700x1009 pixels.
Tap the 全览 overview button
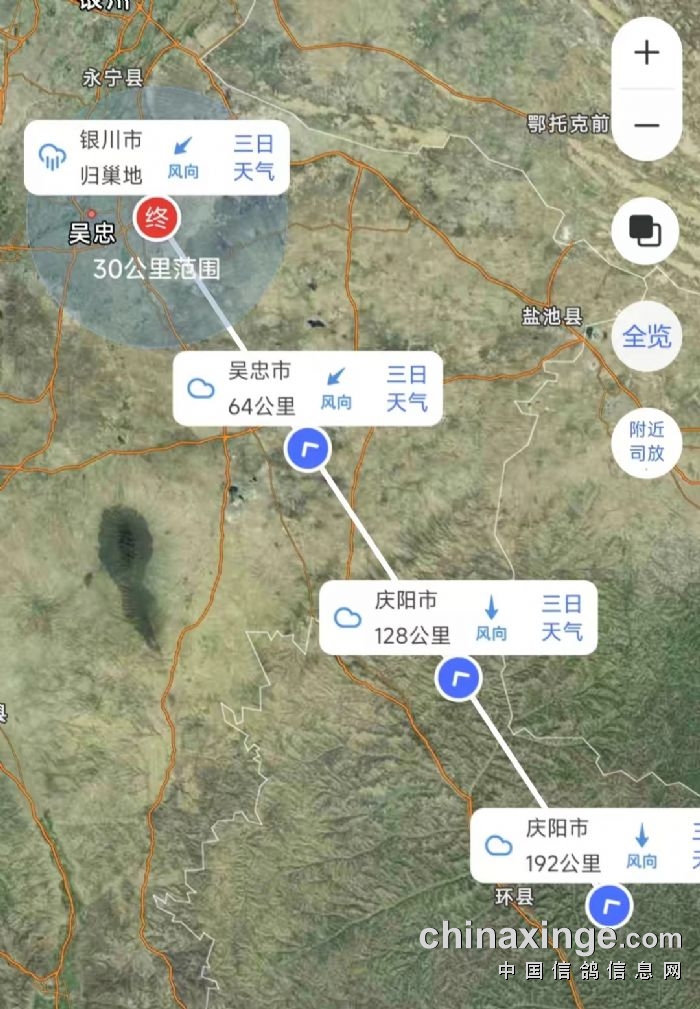646,336
